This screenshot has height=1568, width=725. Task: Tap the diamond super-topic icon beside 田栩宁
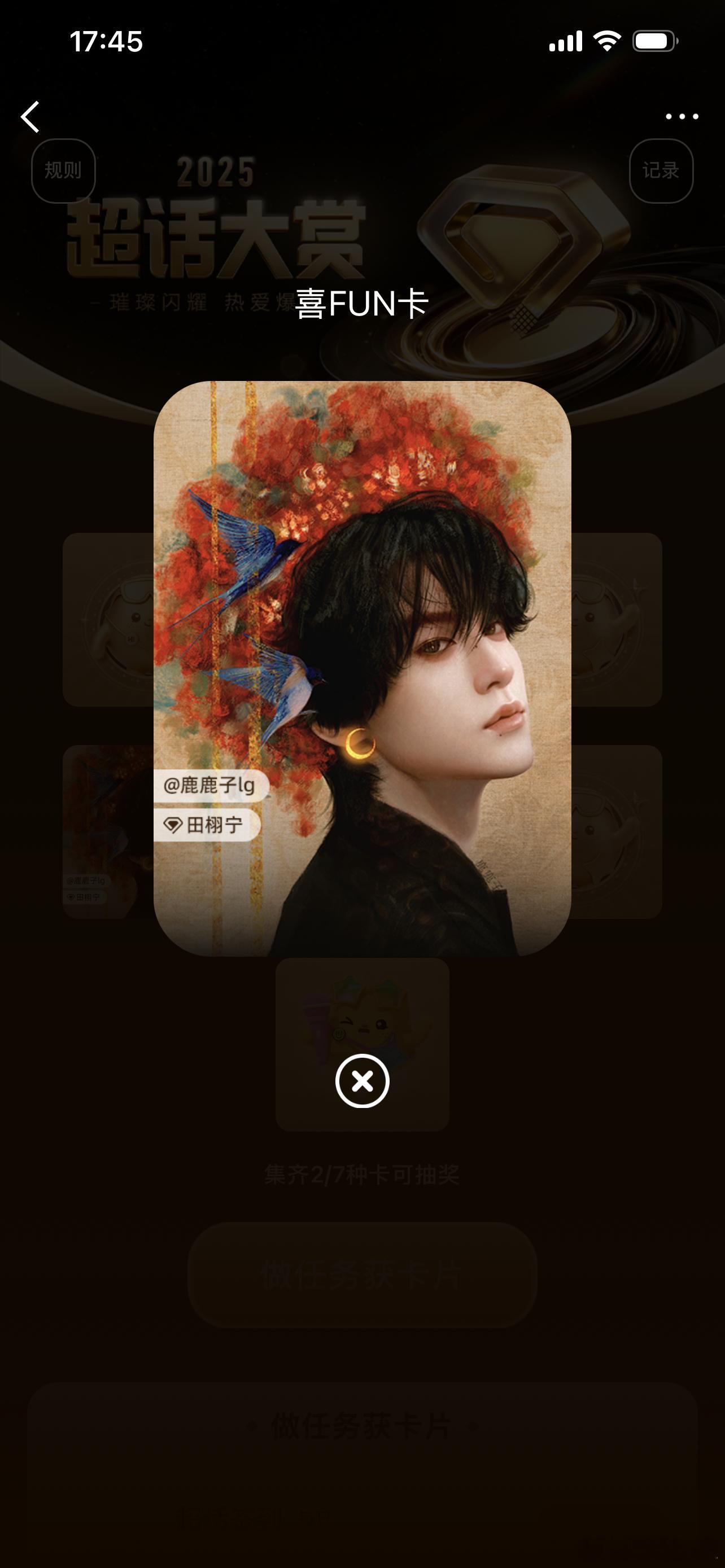click(174, 824)
